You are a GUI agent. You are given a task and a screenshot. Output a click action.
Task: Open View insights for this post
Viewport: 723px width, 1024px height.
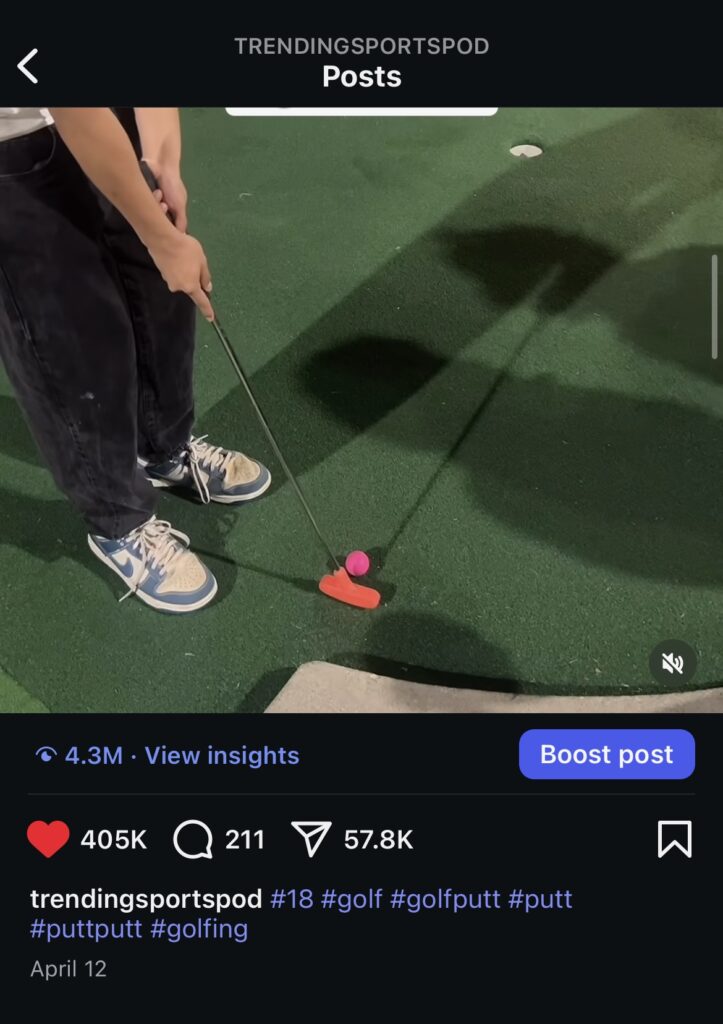[221, 755]
